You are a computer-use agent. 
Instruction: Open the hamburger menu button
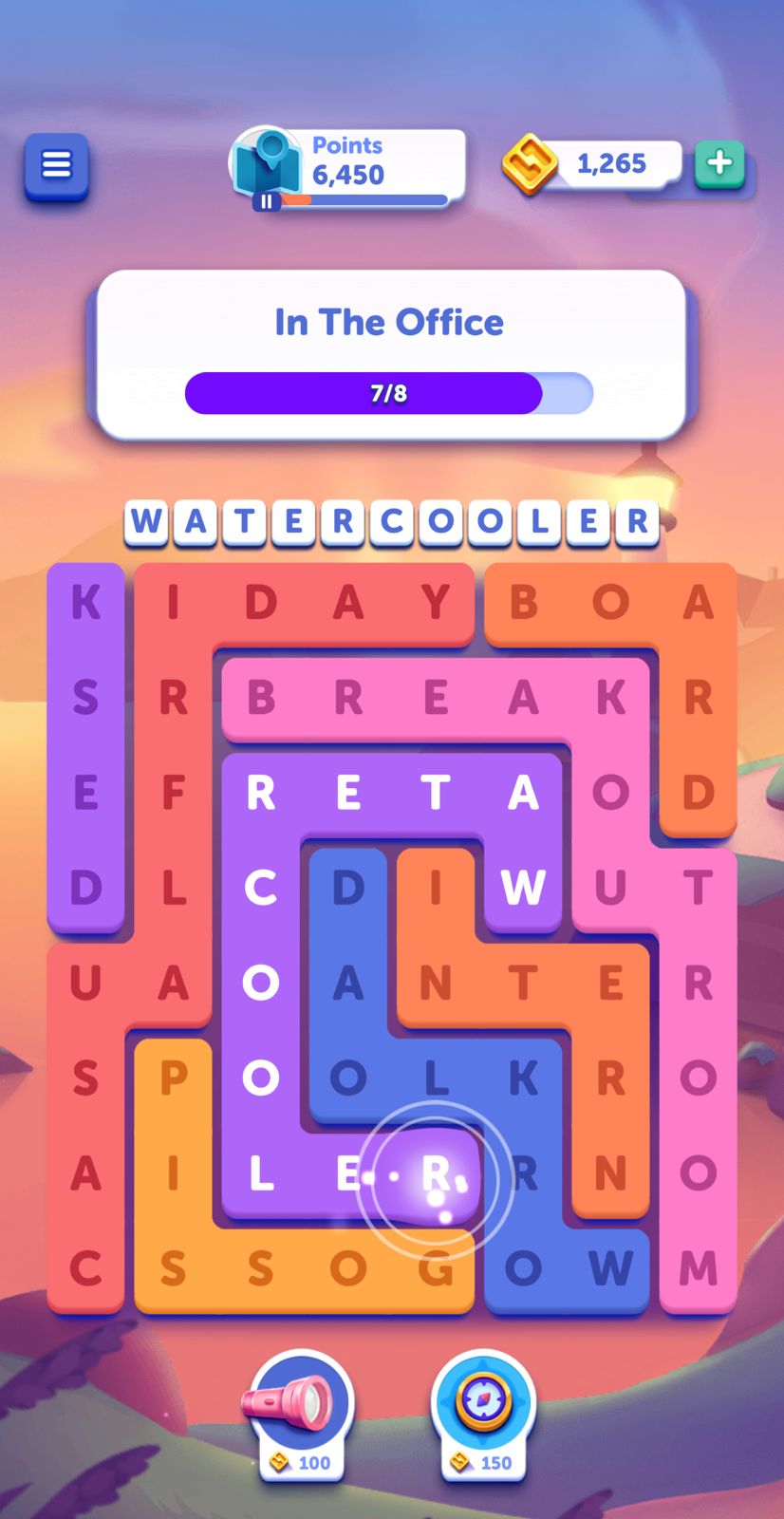(57, 165)
